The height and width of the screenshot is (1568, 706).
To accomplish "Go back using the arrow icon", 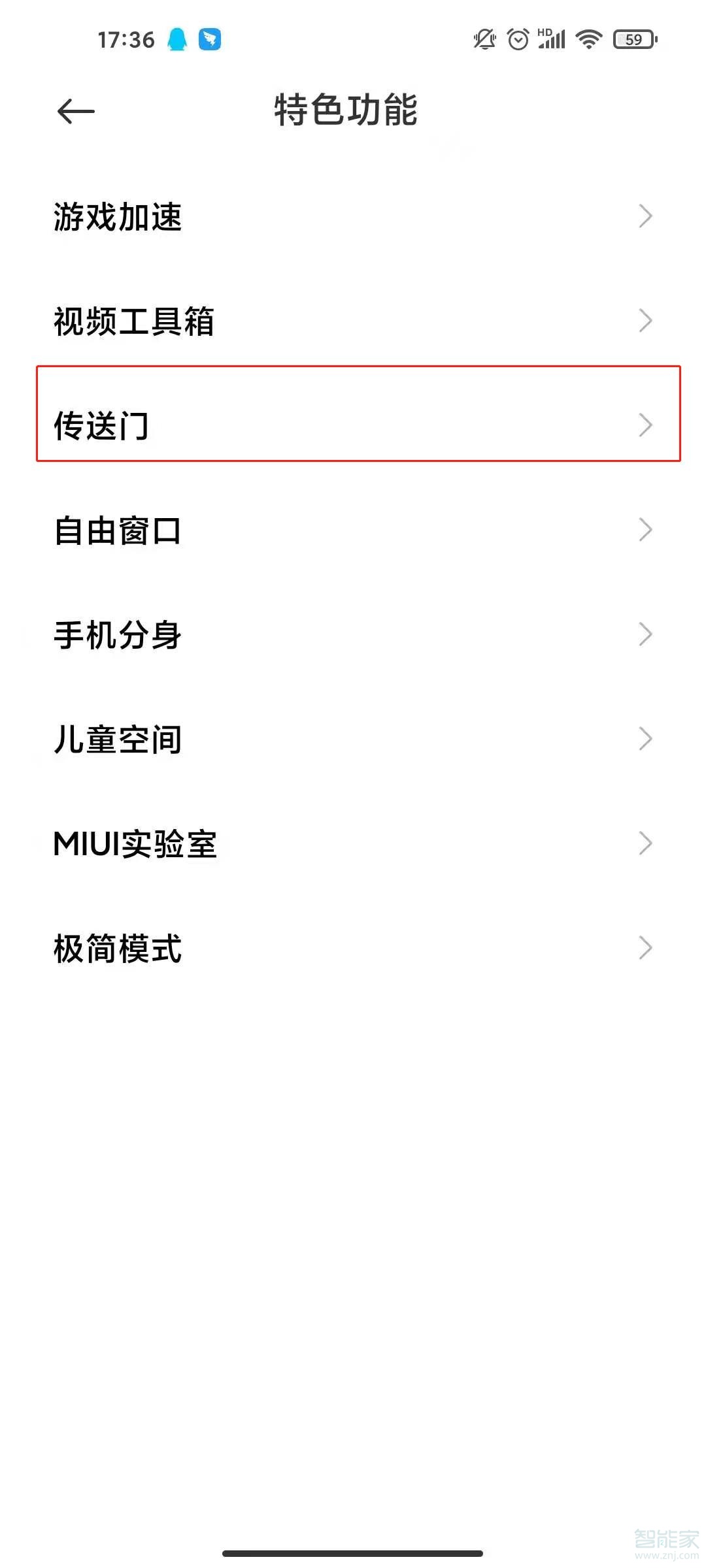I will coord(76,111).
